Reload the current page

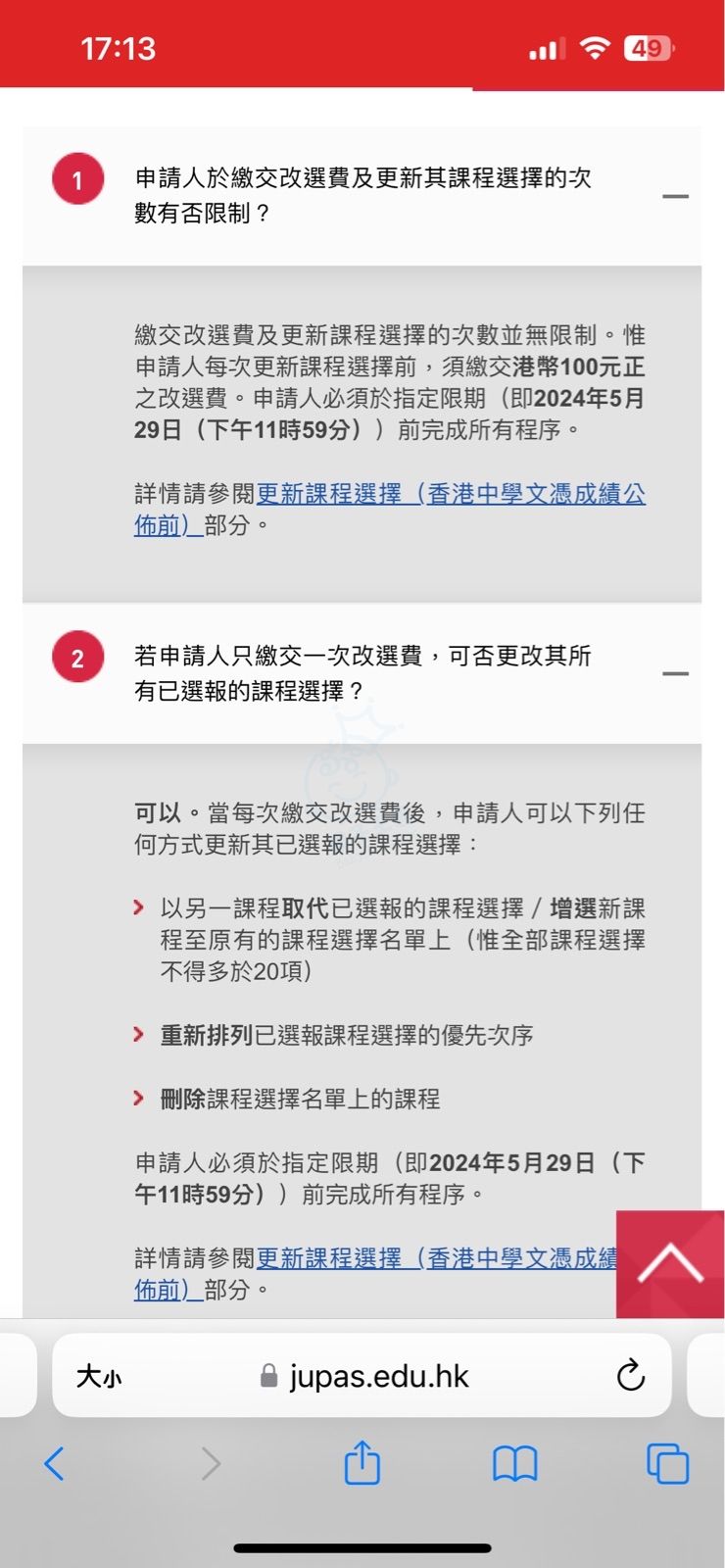[631, 1377]
